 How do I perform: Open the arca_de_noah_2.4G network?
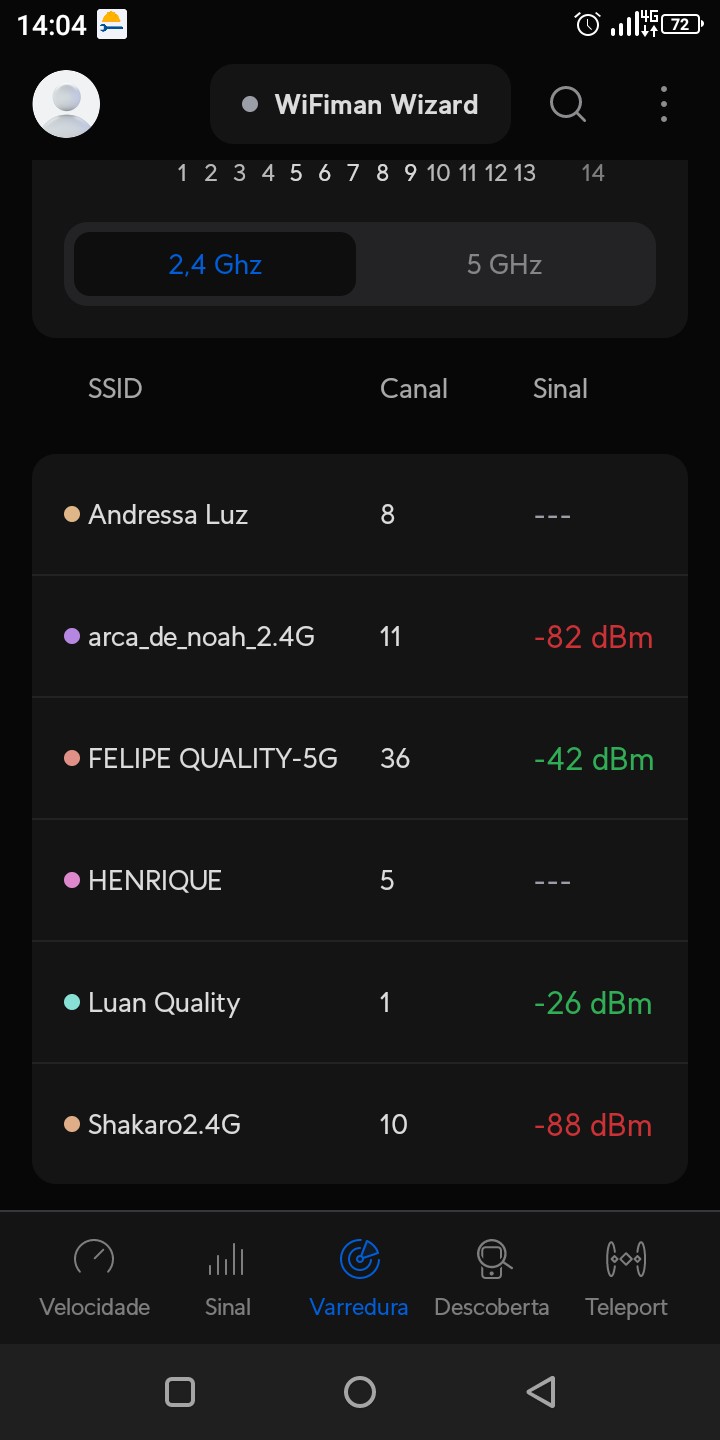point(360,637)
